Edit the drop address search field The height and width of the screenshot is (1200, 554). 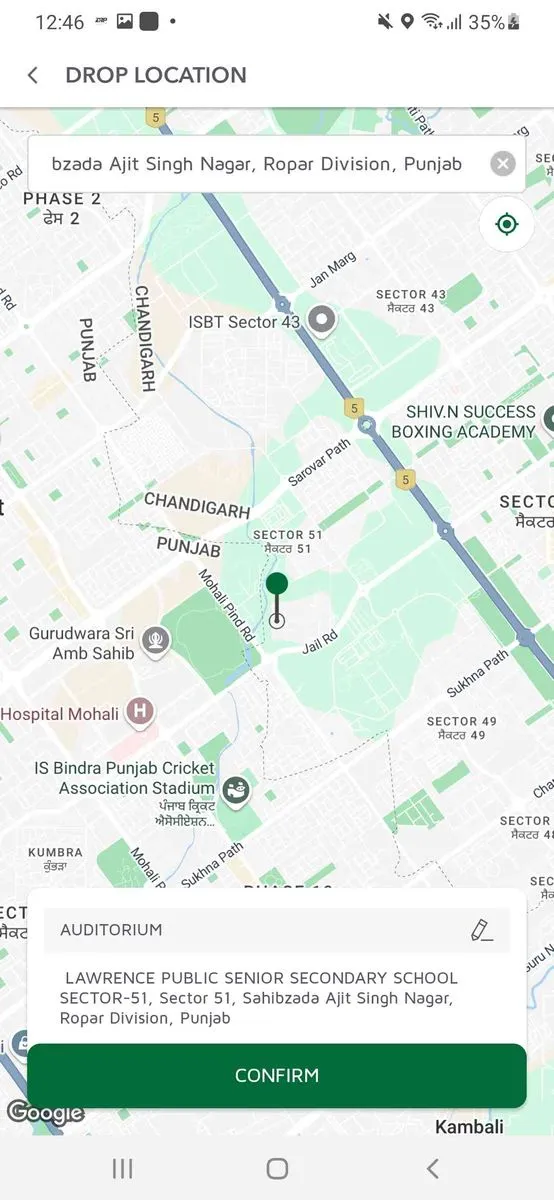(x=258, y=164)
